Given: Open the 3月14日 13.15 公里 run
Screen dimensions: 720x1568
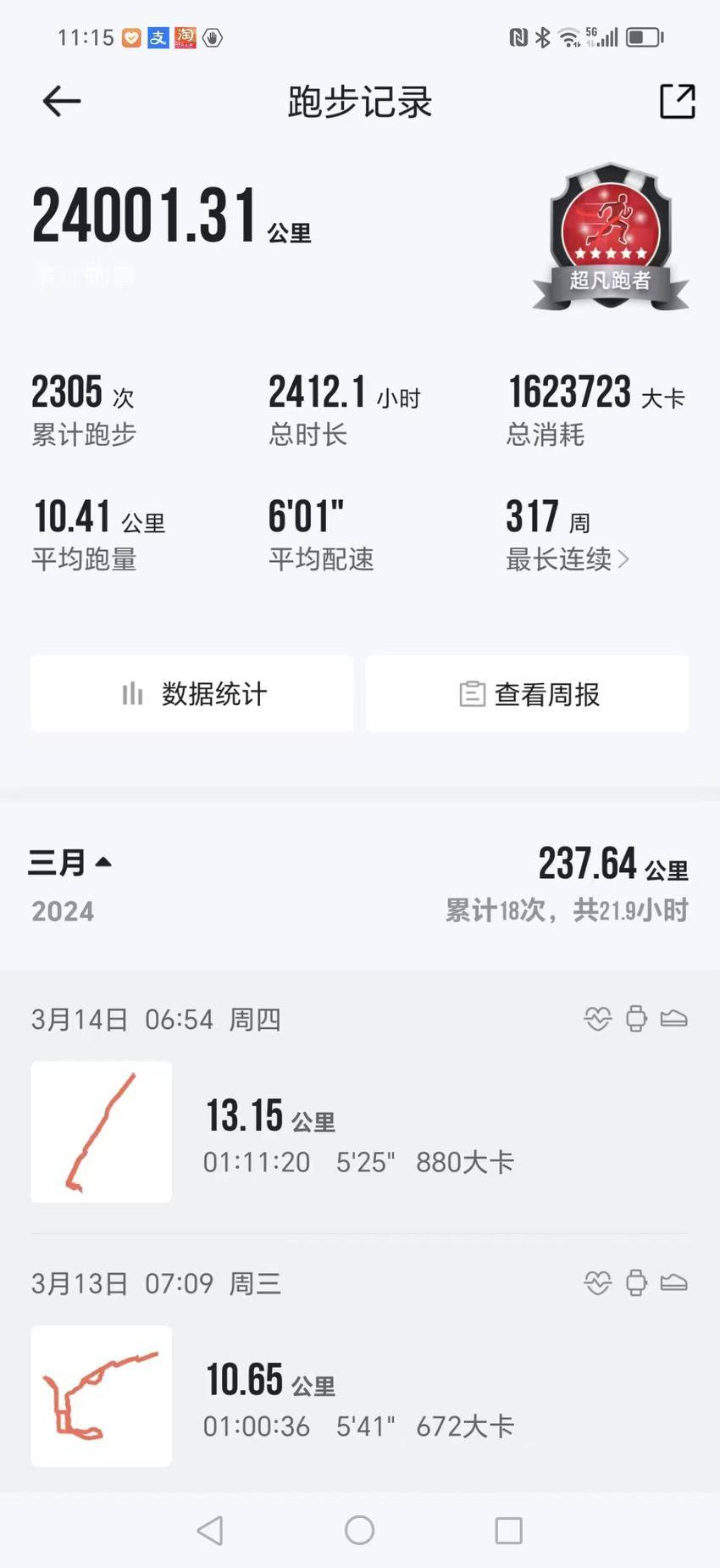Looking at the screenshot, I should point(359,1132).
